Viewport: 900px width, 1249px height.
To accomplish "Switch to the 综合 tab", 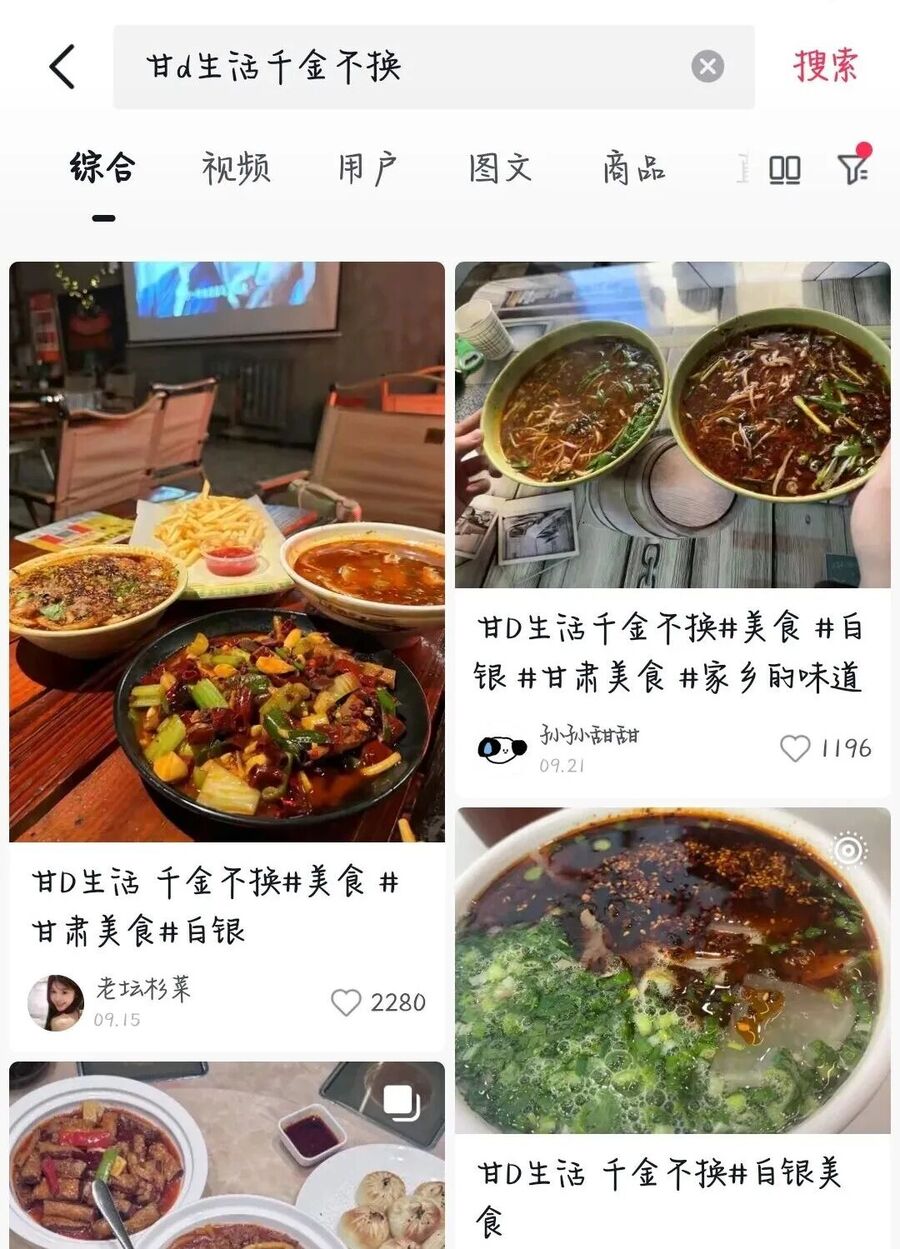I will point(103,168).
